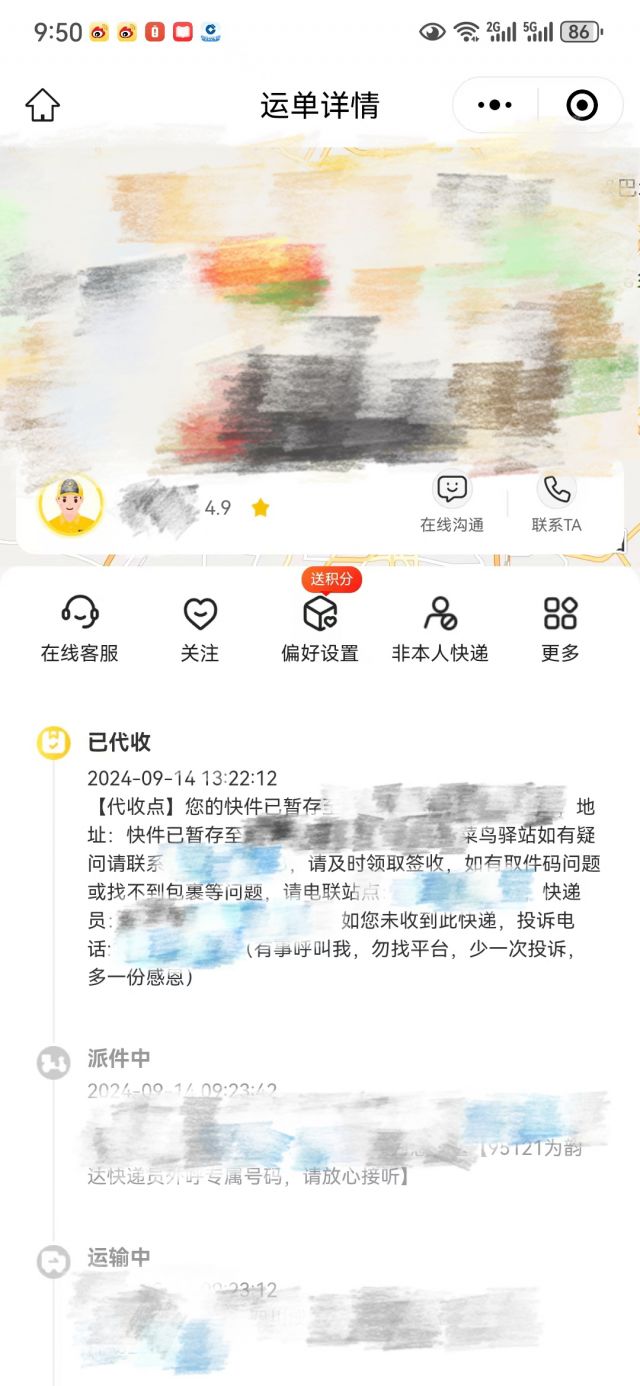Follow this shipment with 关注
The image size is (640, 1386).
[x=200, y=628]
